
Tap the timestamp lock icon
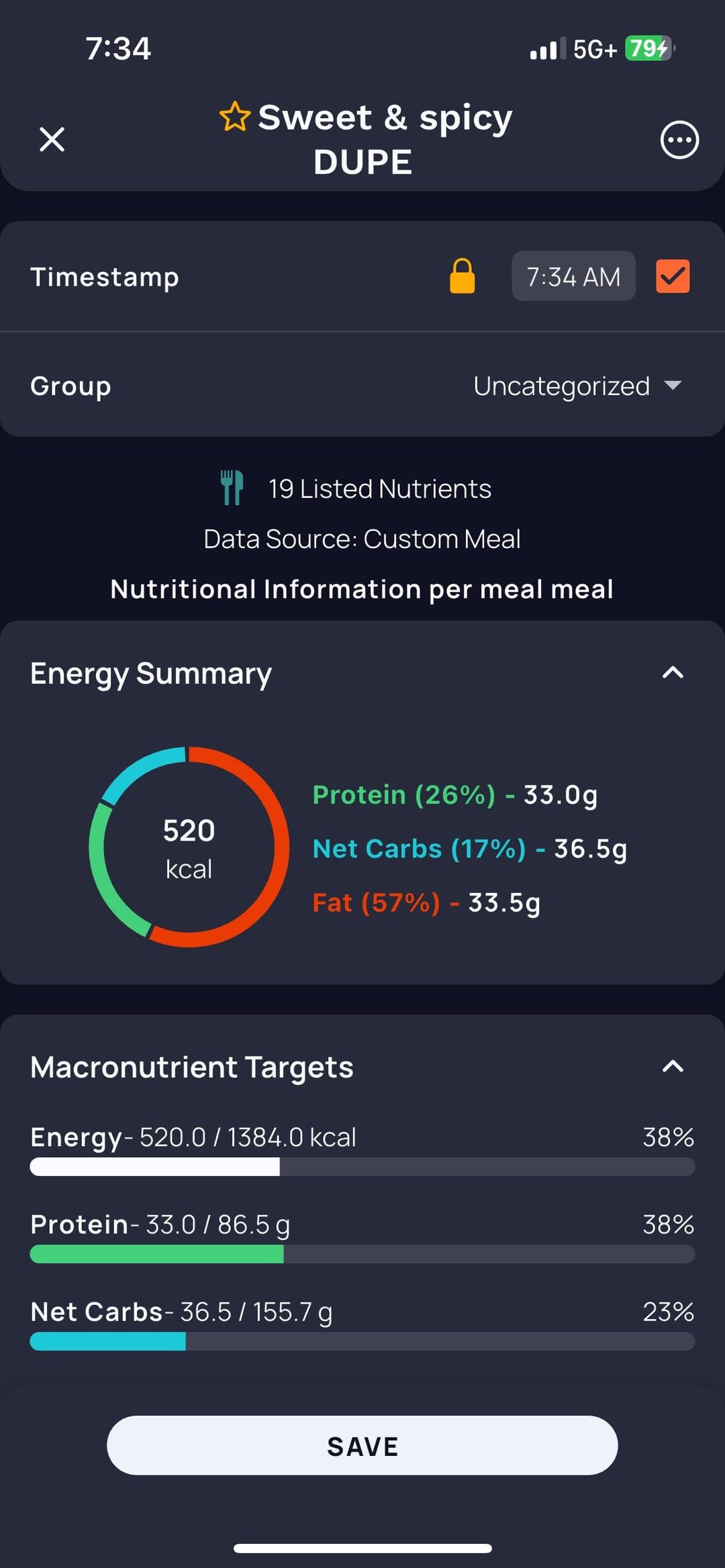click(462, 276)
